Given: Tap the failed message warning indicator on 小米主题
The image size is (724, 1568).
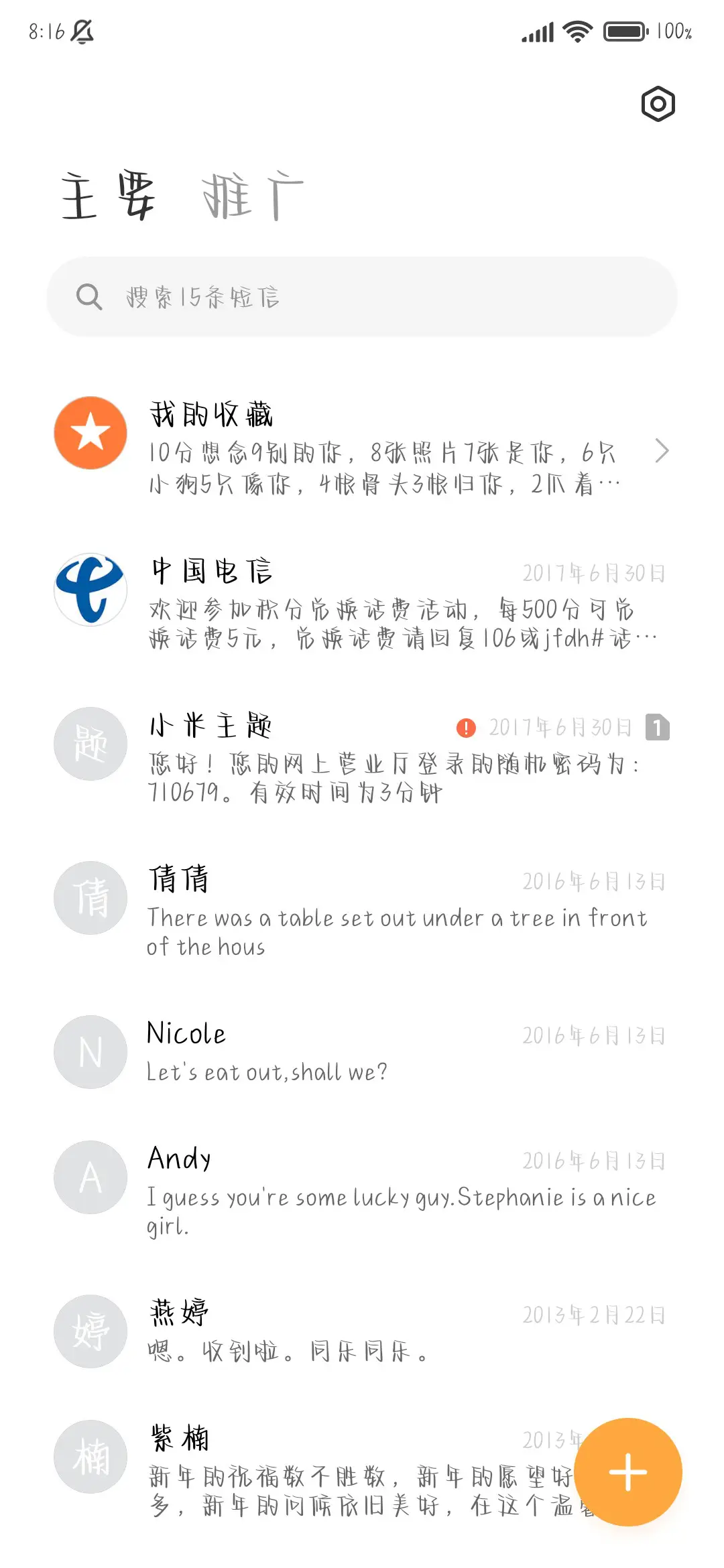Looking at the screenshot, I should 467,726.
